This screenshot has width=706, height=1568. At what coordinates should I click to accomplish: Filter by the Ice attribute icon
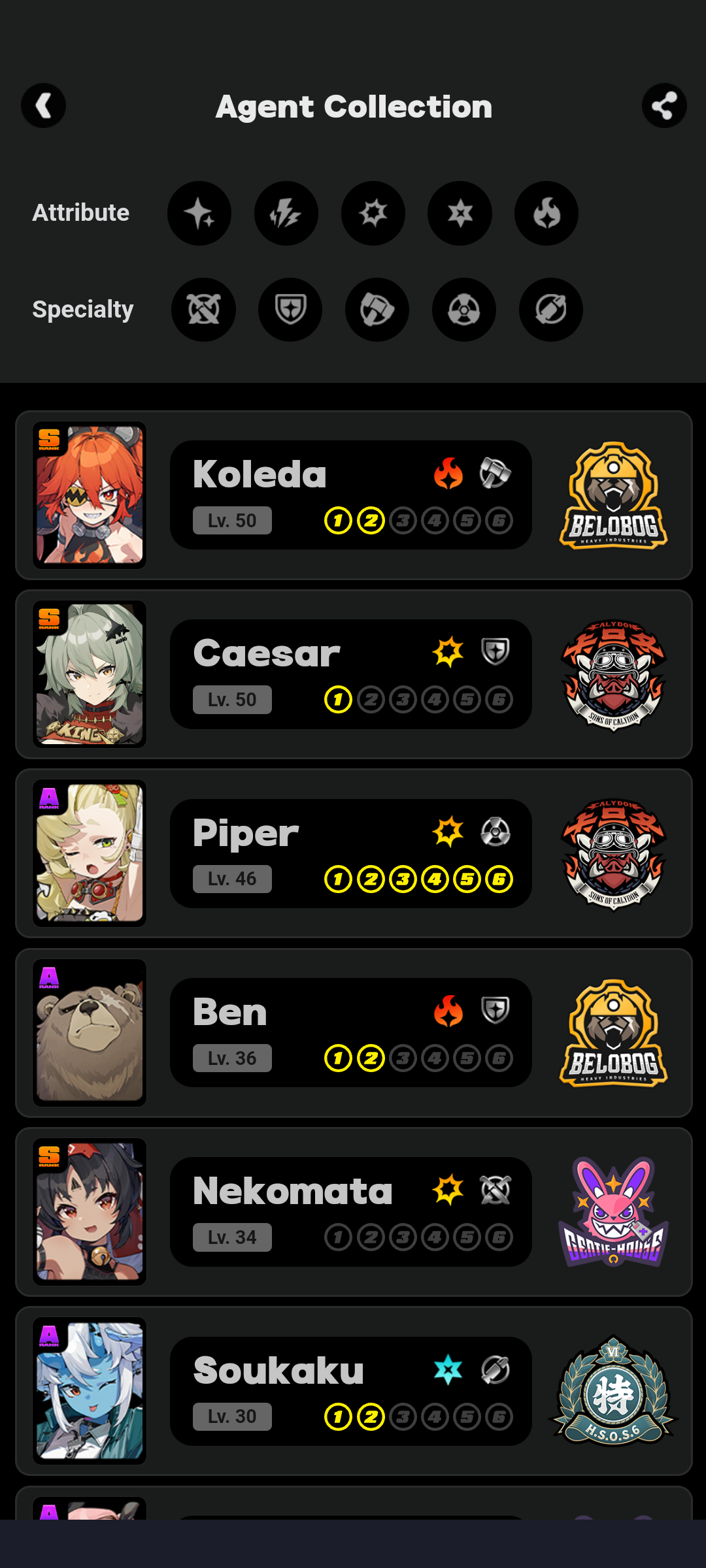pyautogui.click(x=460, y=213)
